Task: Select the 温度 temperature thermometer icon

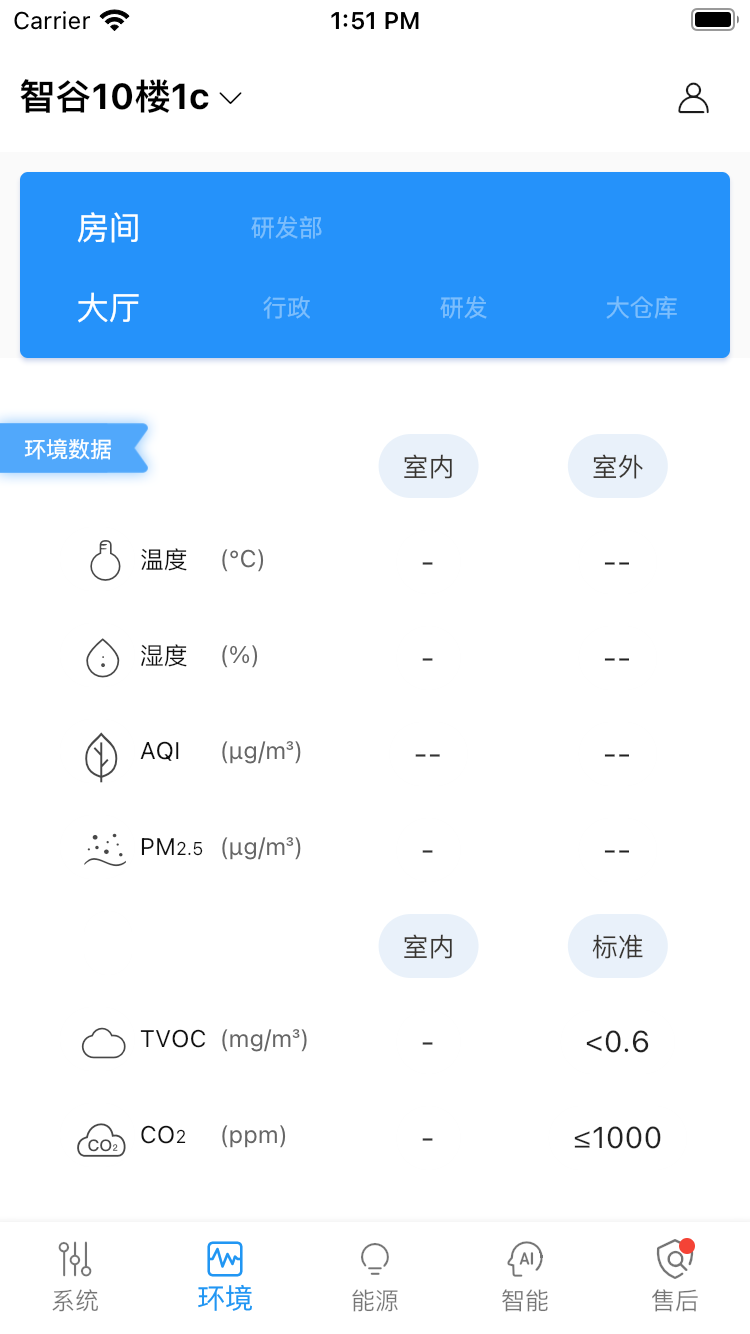Action: (x=103, y=558)
